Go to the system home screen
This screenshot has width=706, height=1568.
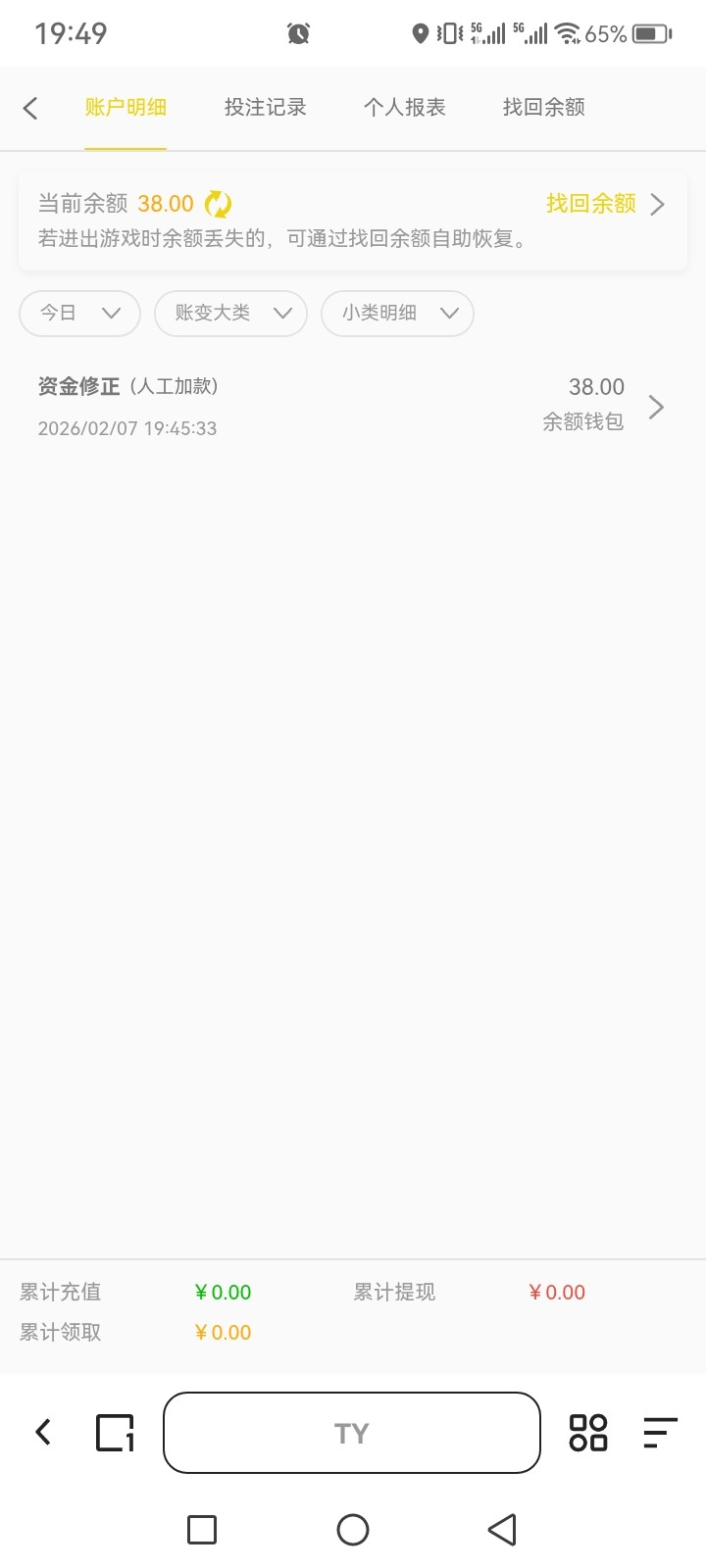pos(353,1530)
